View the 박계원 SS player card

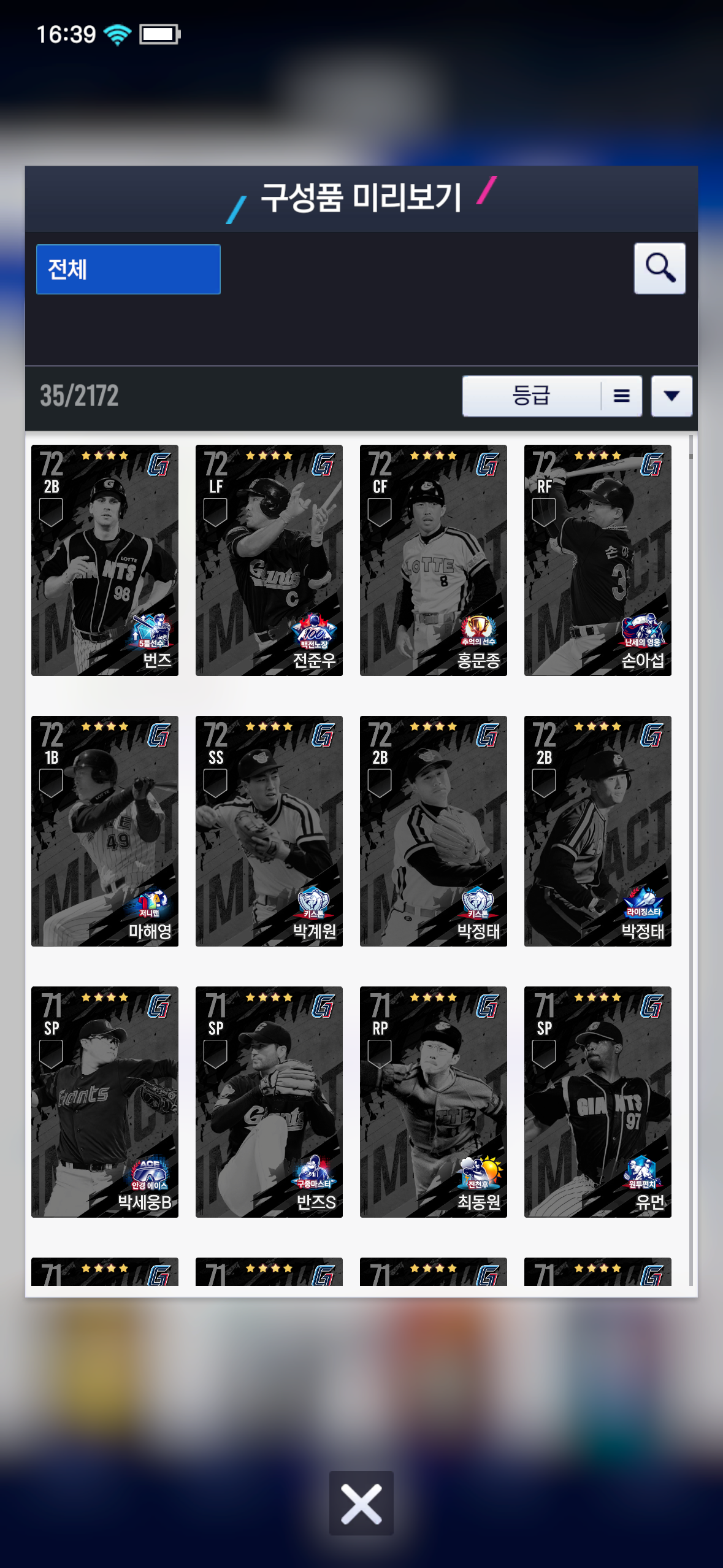click(269, 831)
